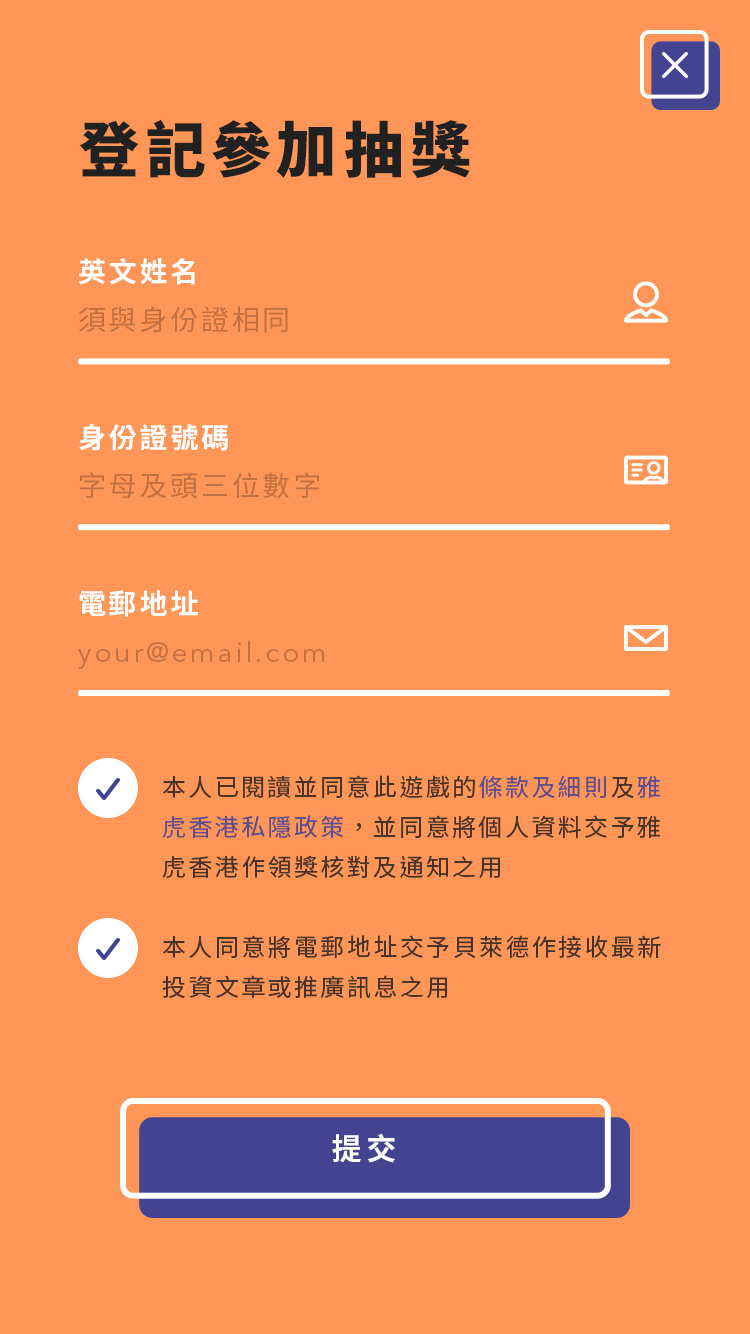750x1334 pixels.
Task: Submit the form with 提交
Action: pyautogui.click(x=366, y=1150)
